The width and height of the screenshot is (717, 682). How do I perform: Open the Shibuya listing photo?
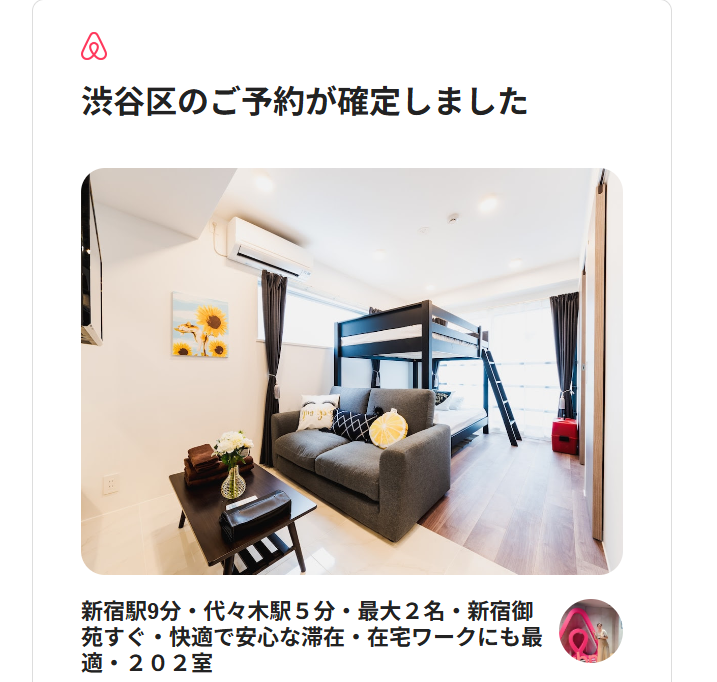tap(351, 371)
